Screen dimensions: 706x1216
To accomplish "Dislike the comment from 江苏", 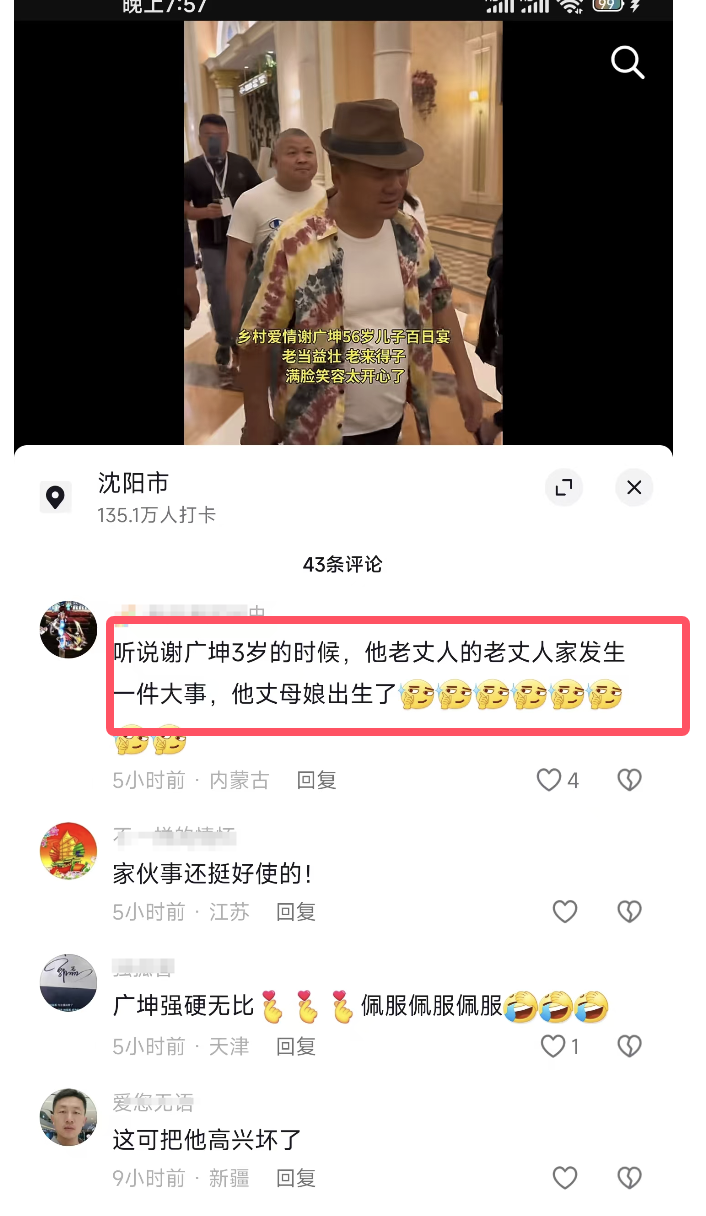I will 629,911.
